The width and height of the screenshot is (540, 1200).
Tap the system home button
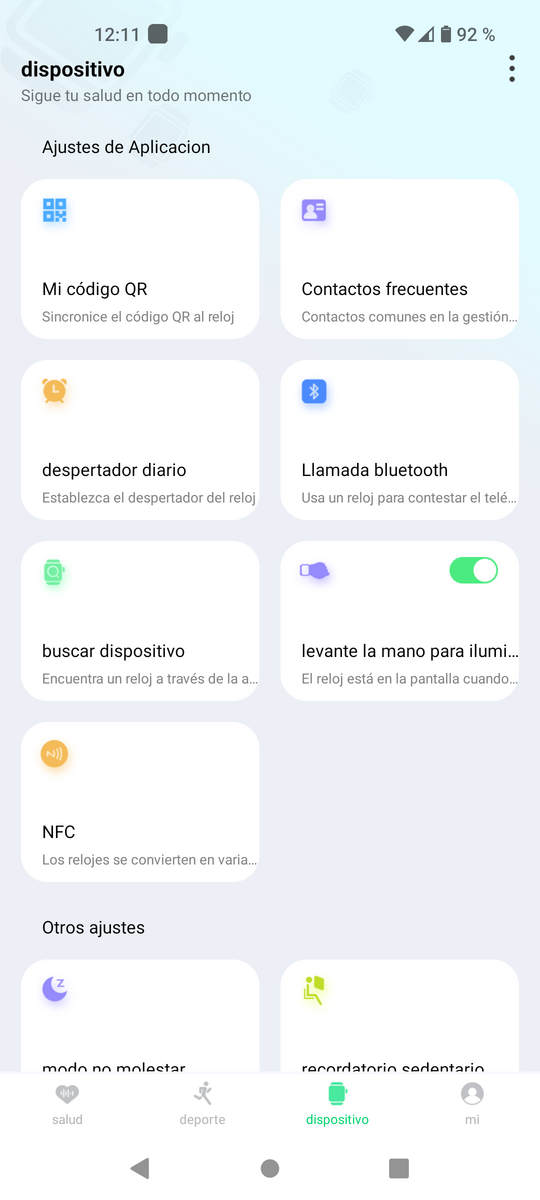point(270,1168)
